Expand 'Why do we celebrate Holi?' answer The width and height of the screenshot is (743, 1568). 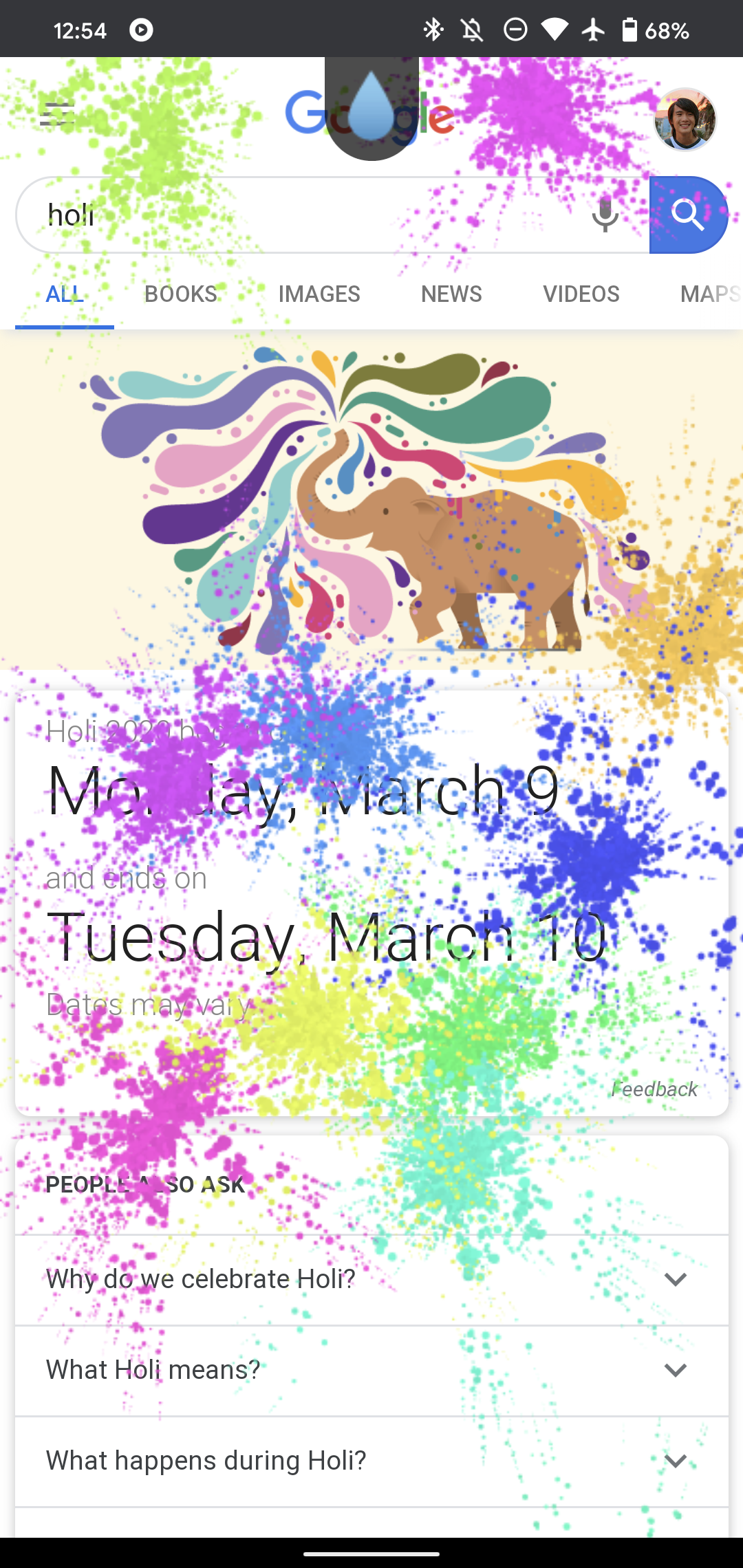click(x=675, y=1279)
